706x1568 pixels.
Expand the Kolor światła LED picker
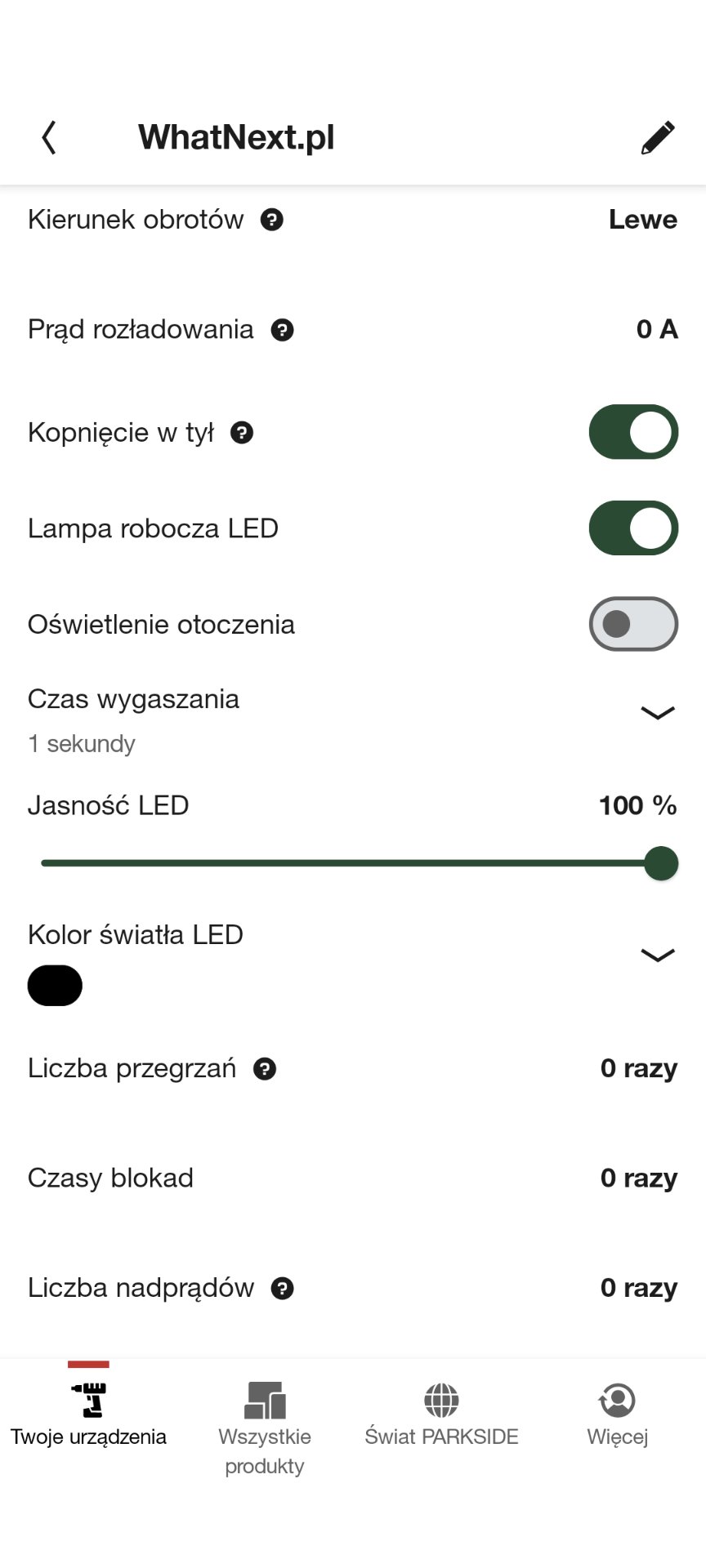point(657,955)
